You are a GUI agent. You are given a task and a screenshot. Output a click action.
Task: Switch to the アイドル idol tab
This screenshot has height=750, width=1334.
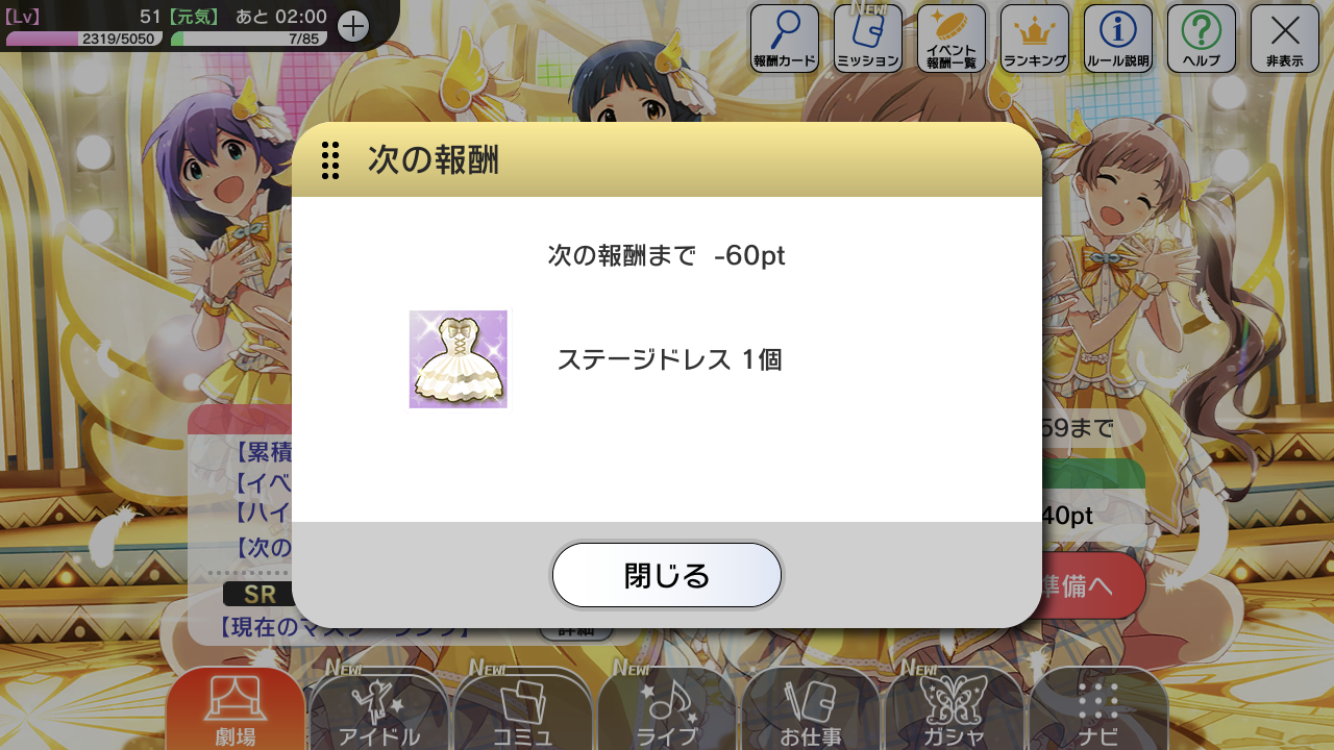(379, 710)
